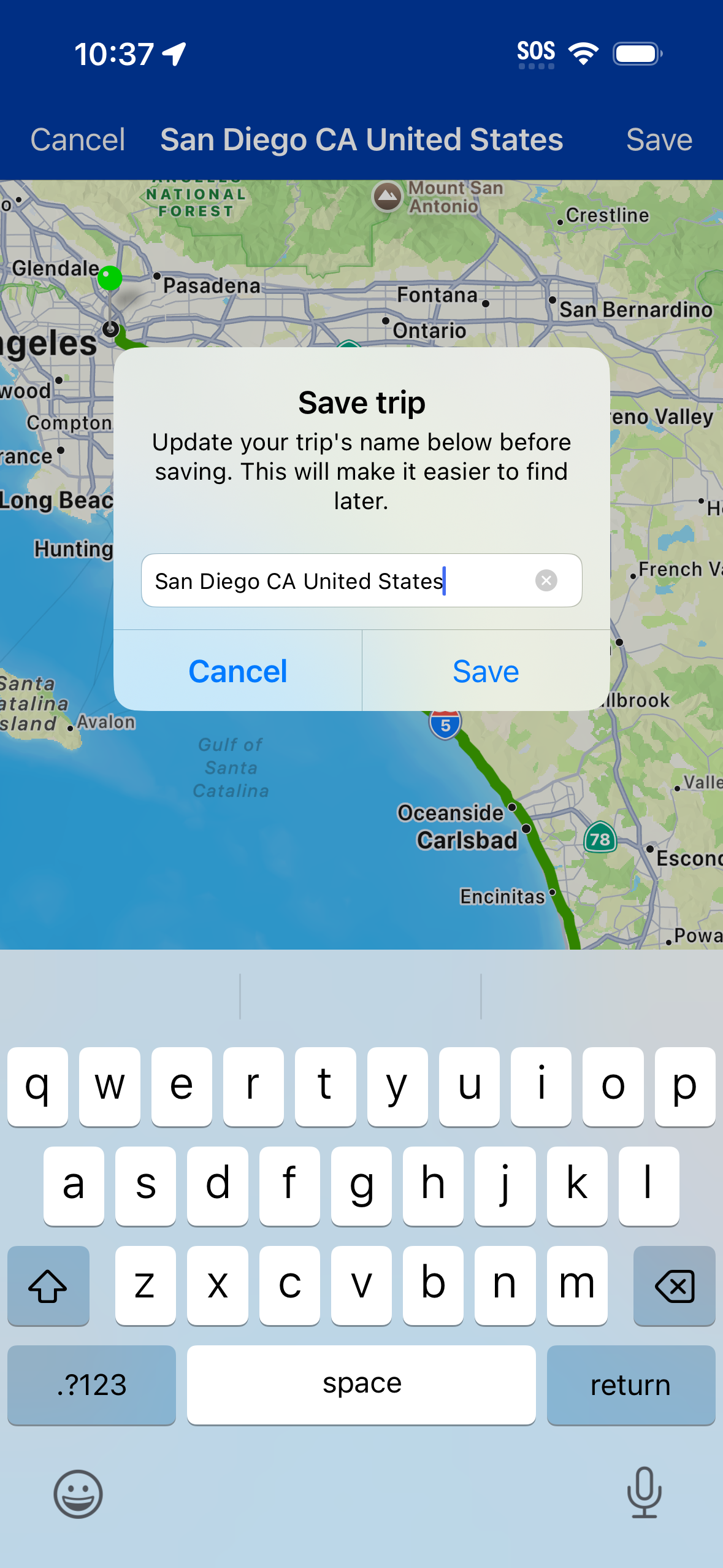The height and width of the screenshot is (1568, 723).
Task: Tap Cancel in the top navigation bar
Action: [78, 140]
